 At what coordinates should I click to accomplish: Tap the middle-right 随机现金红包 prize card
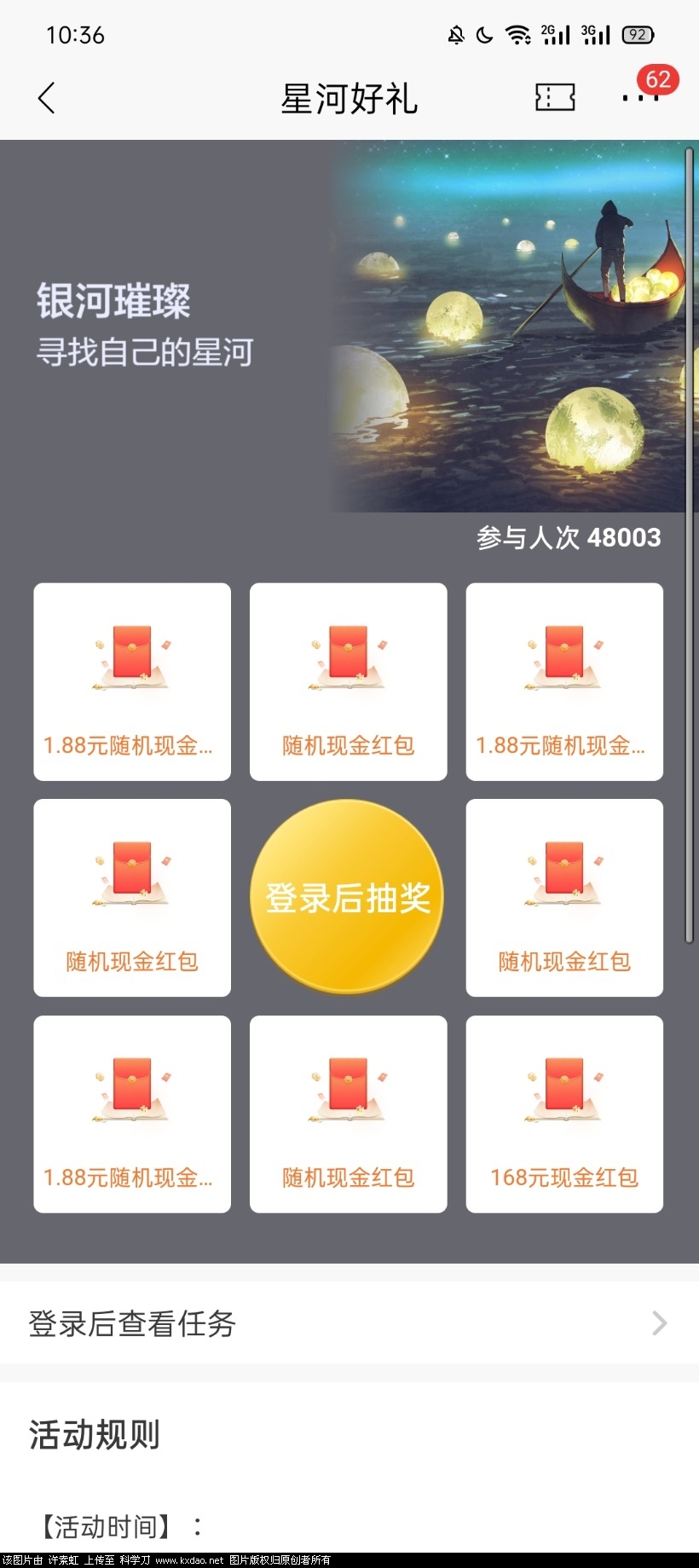click(x=564, y=897)
